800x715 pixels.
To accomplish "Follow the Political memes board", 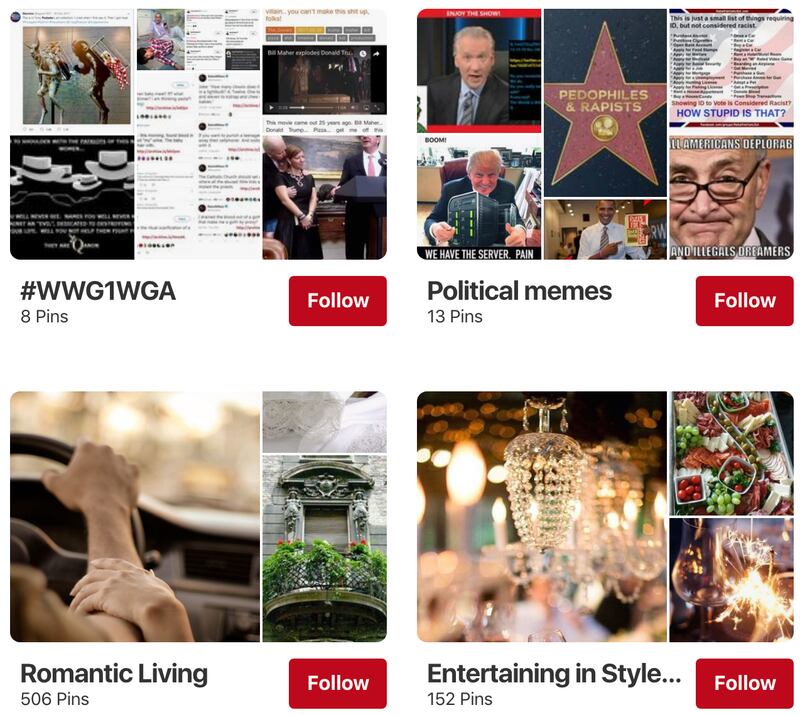I will [x=744, y=301].
